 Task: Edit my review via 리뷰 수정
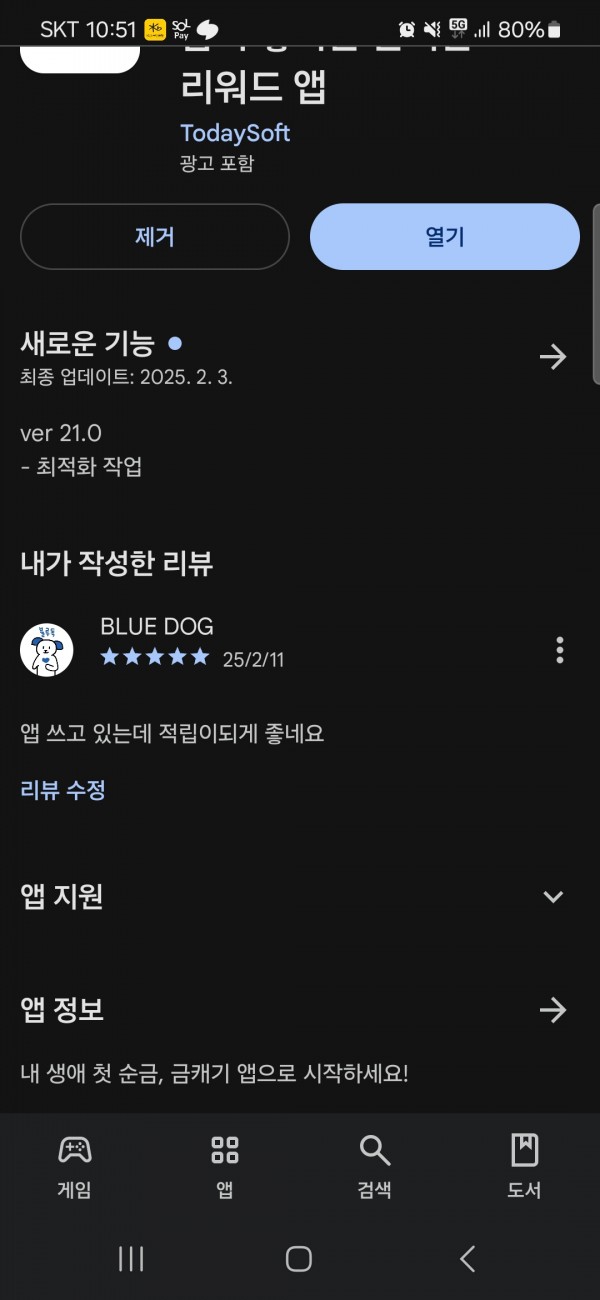63,790
